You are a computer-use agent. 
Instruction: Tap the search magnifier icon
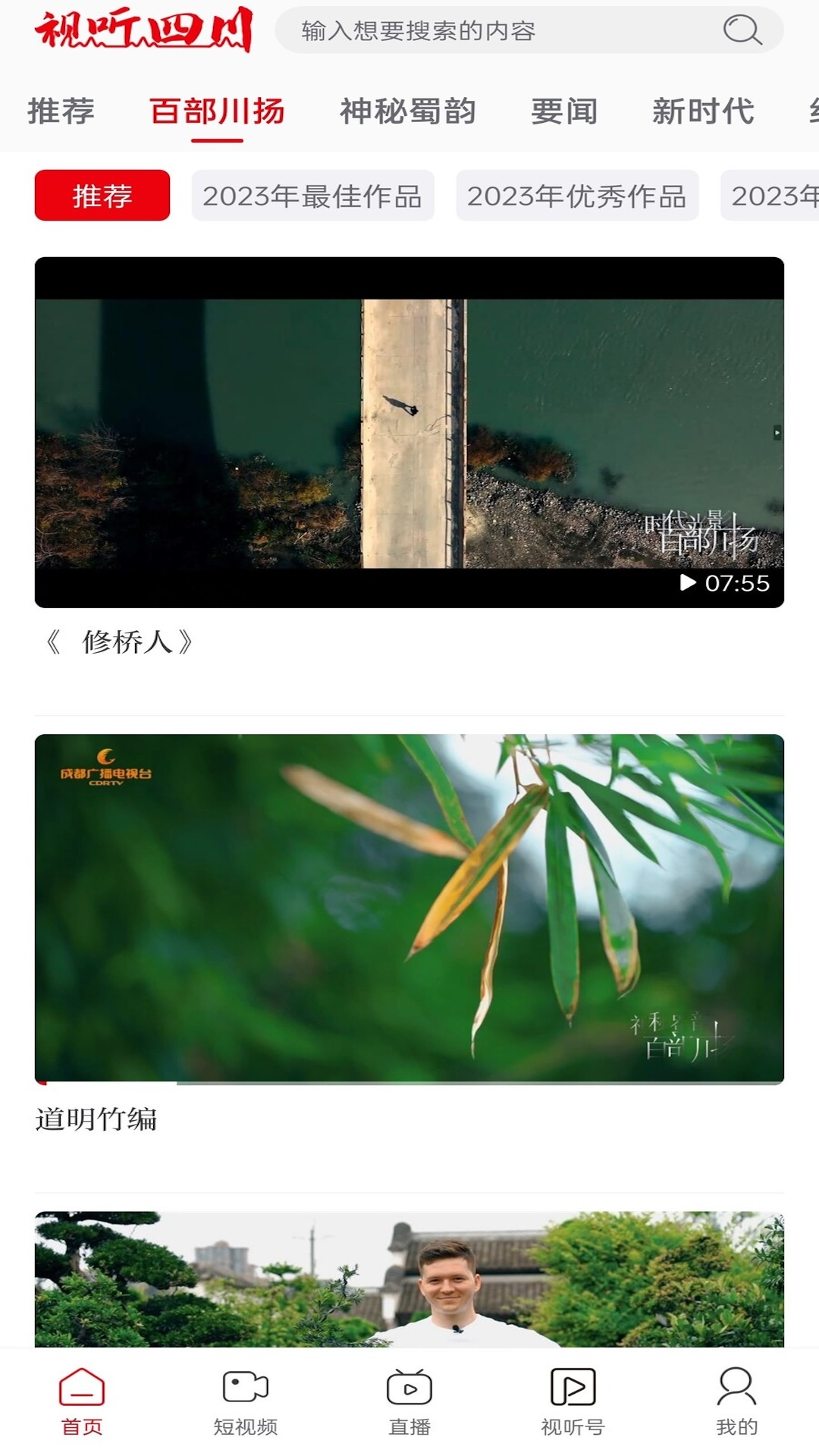click(x=741, y=30)
